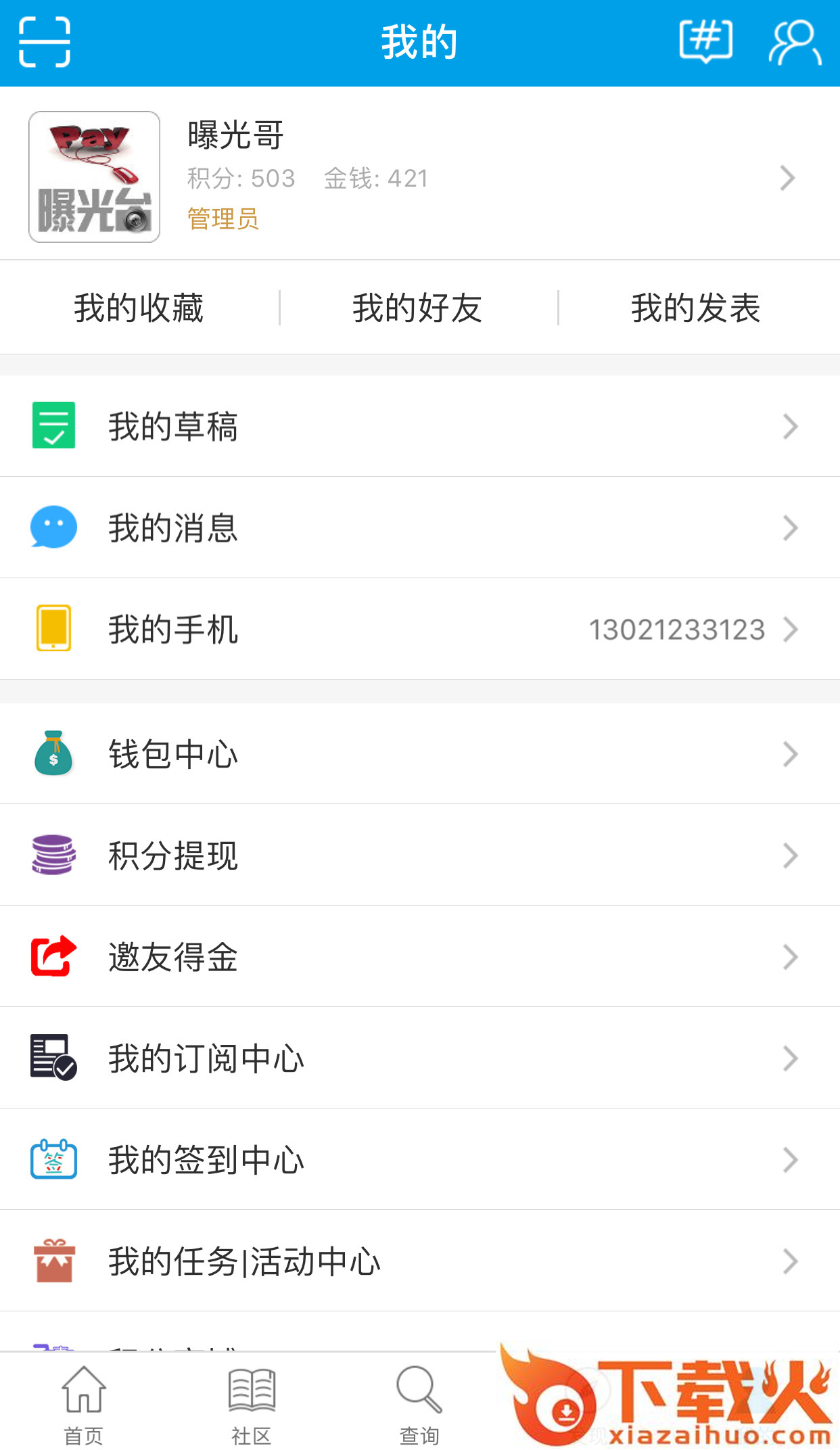Select 邀友得金 invite friends
The image size is (840, 1450).
419,957
